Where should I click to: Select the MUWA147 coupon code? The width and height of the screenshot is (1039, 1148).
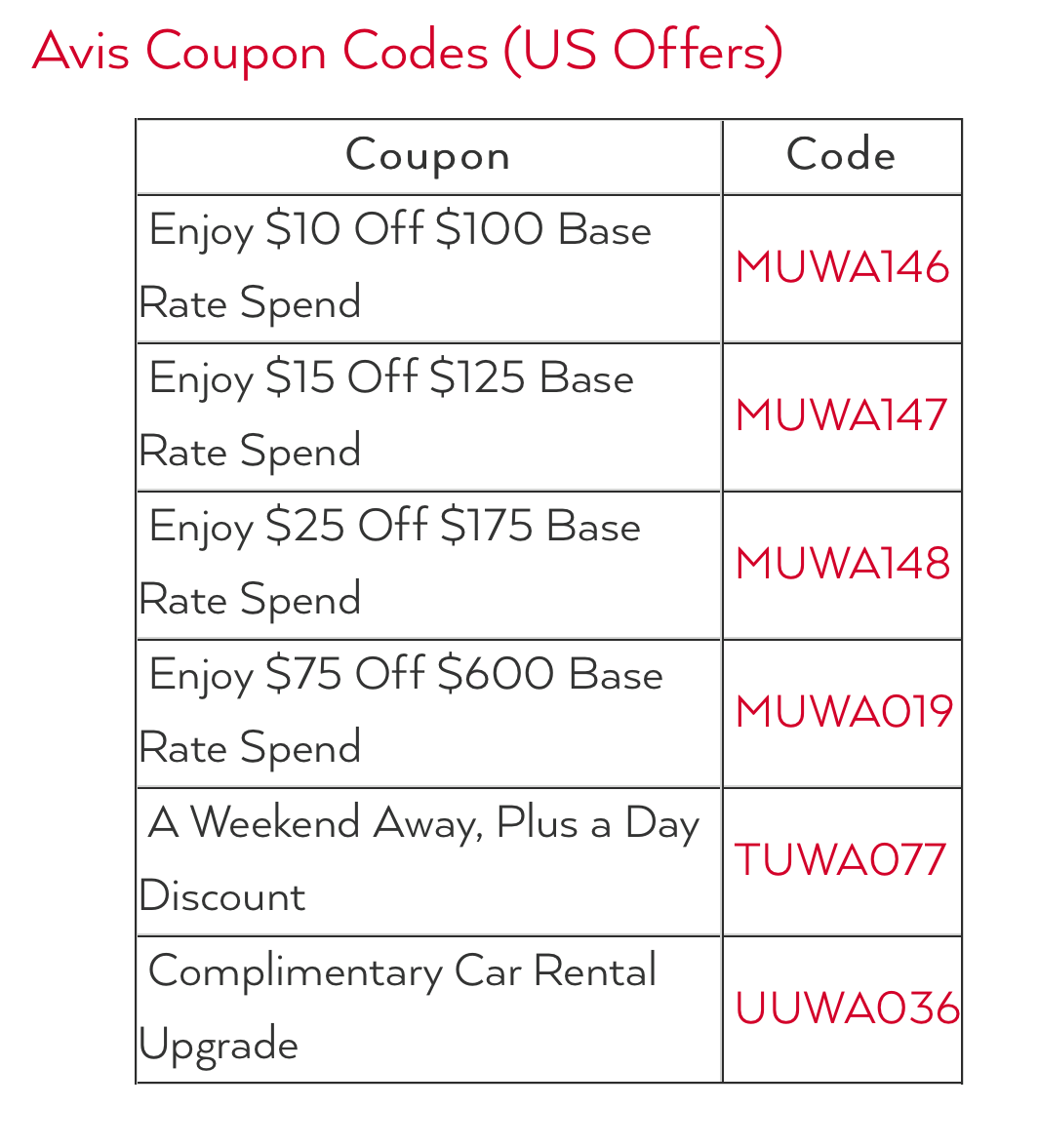click(x=841, y=416)
